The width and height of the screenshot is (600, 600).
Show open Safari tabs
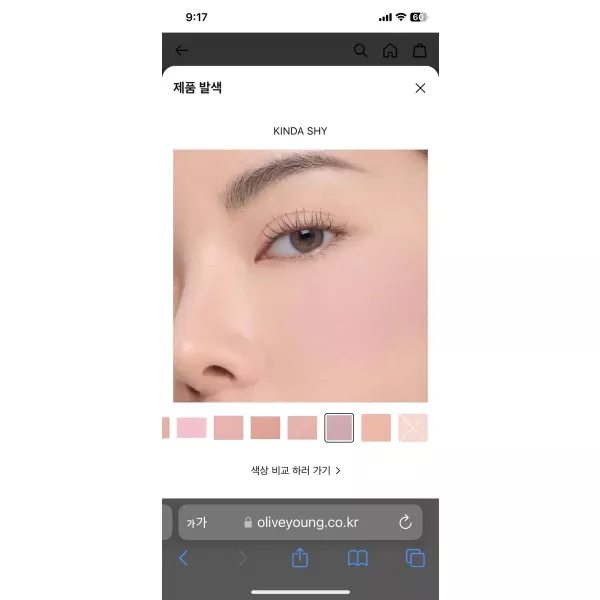[415, 559]
